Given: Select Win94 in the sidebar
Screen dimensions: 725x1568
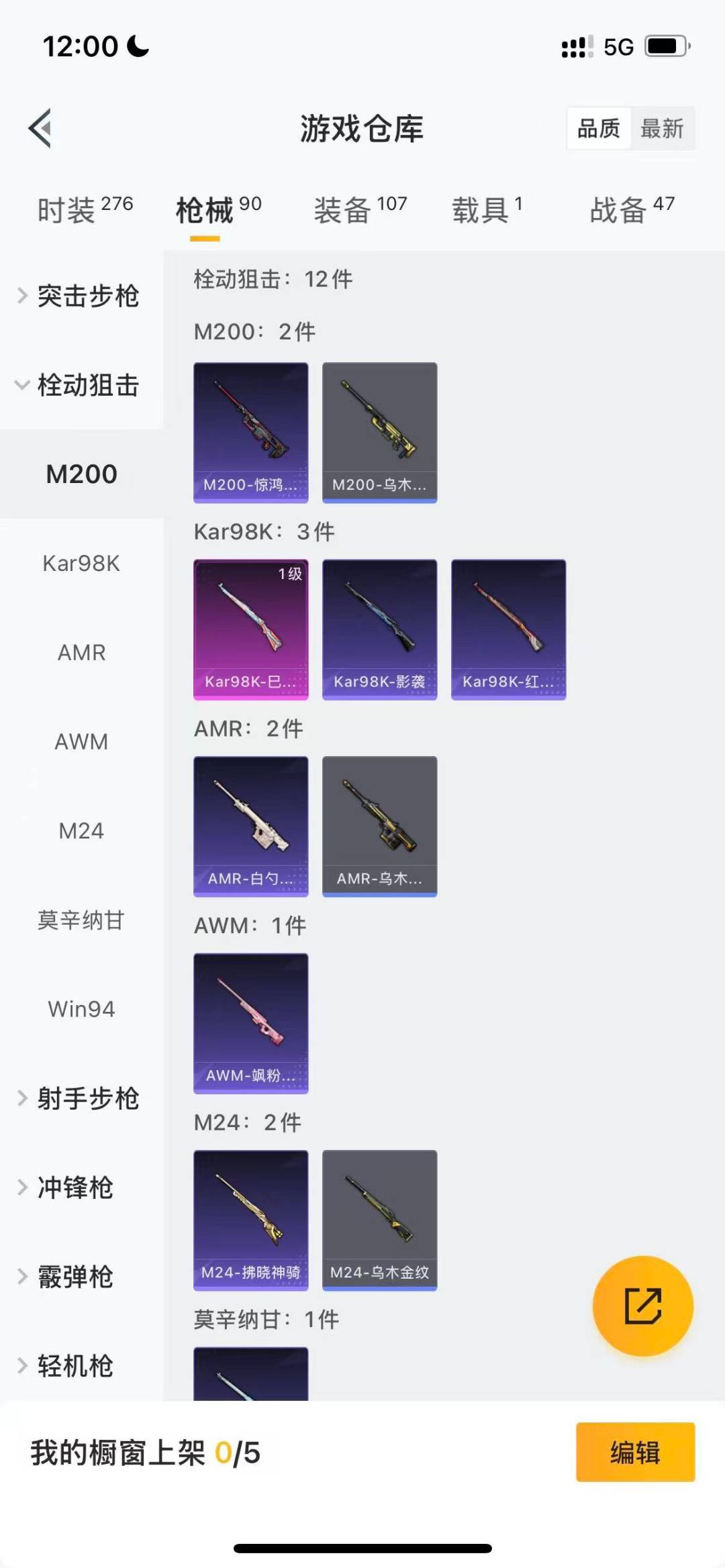Looking at the screenshot, I should (82, 1009).
